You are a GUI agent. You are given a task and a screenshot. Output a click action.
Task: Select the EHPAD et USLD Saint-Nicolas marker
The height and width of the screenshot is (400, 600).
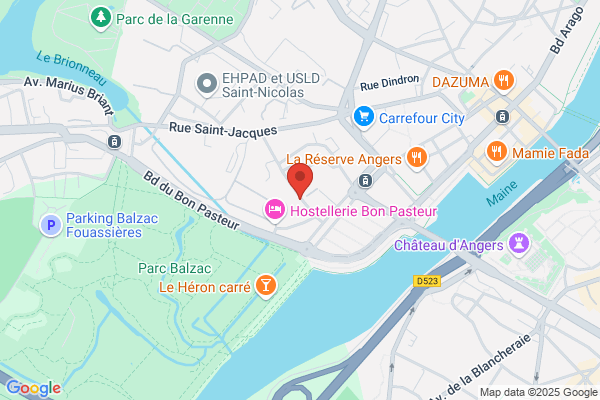pos(207,84)
